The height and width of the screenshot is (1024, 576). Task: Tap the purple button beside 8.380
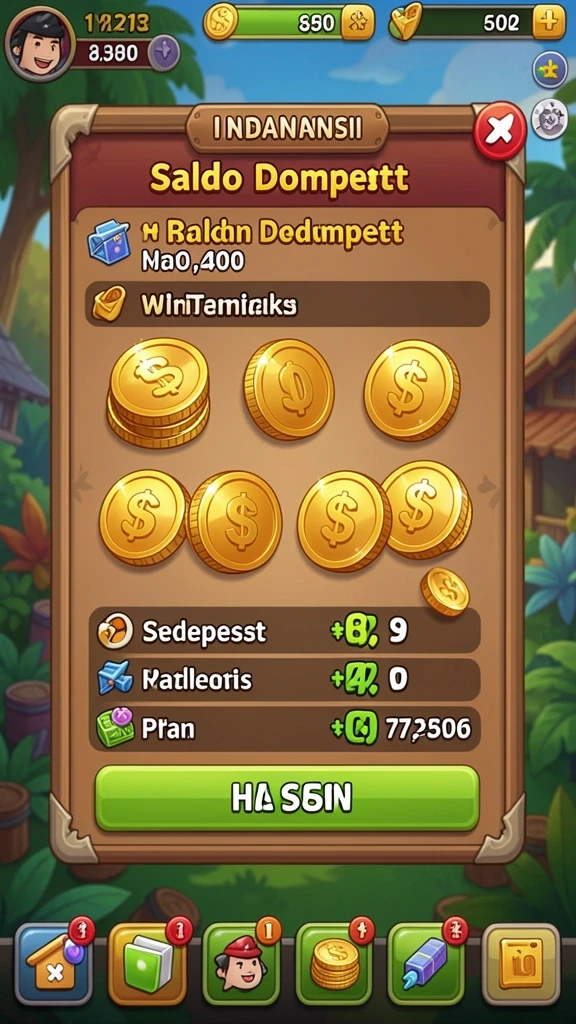point(163,54)
